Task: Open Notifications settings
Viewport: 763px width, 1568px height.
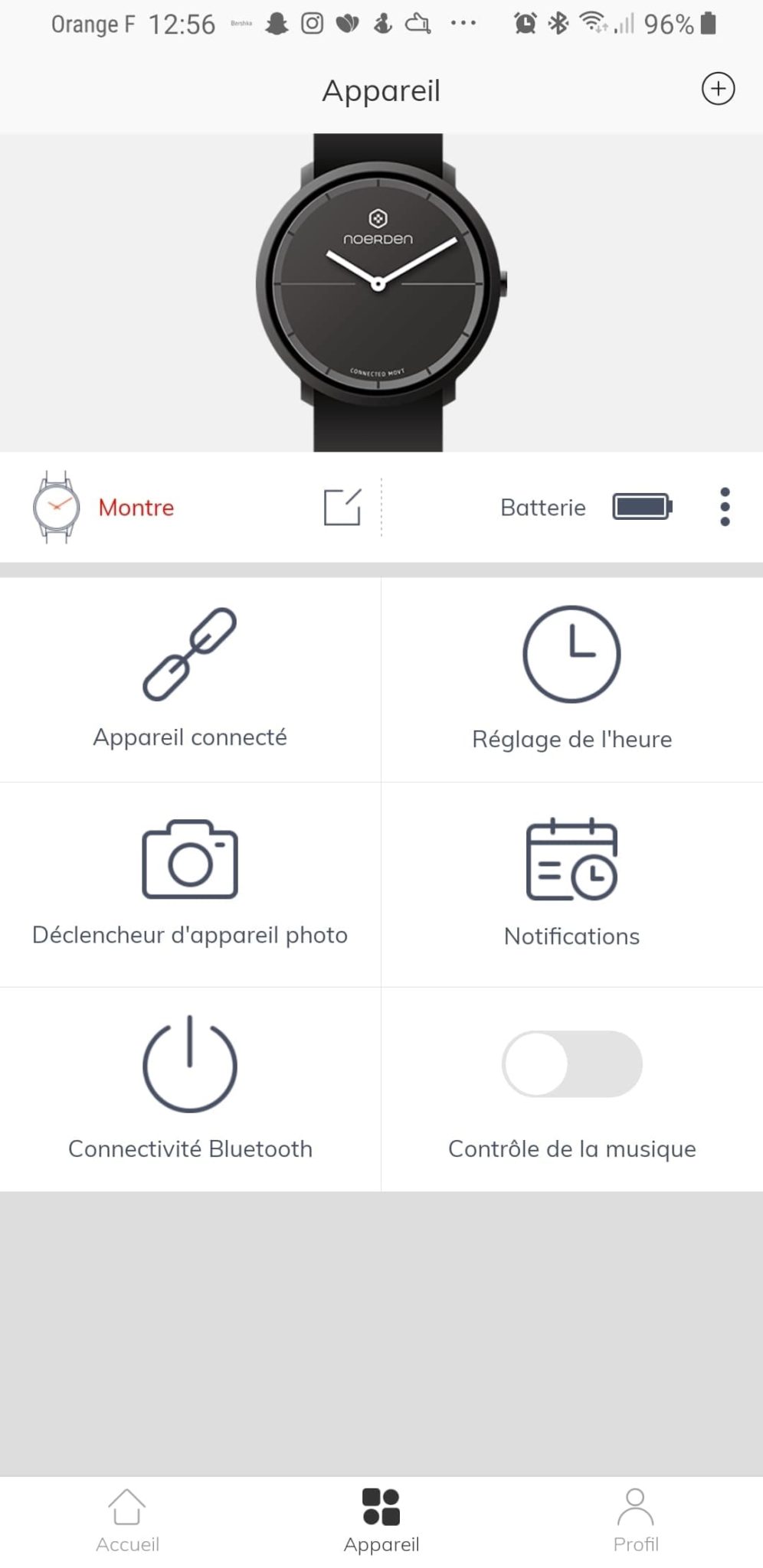Action: 571,884
